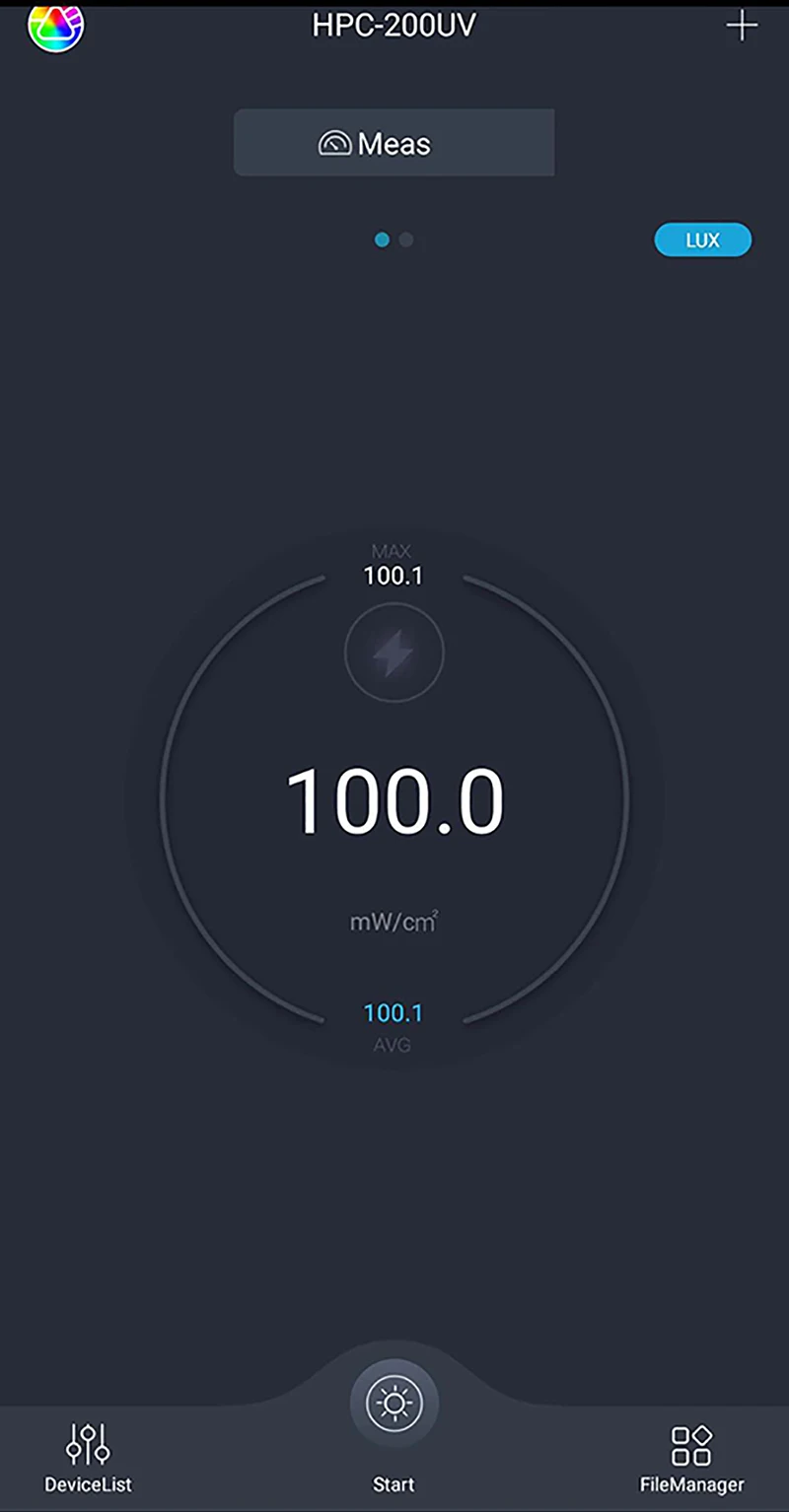Tap the LUX unit chip
The image size is (789, 1512).
[x=703, y=240]
